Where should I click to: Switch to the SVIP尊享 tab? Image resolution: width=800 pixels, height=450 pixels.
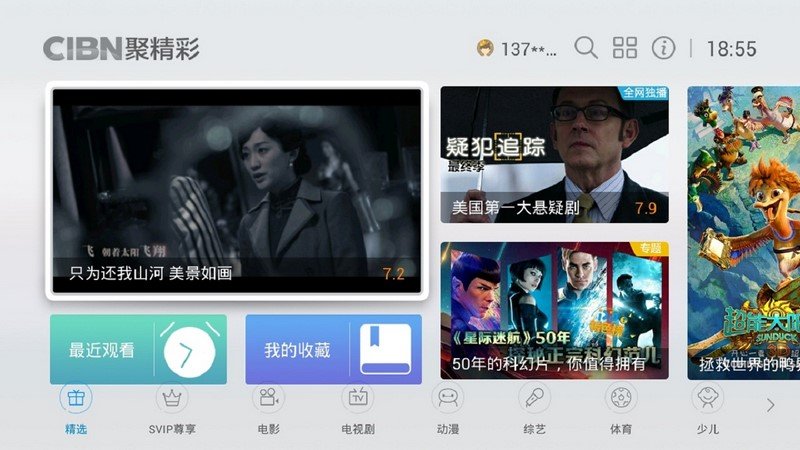pyautogui.click(x=172, y=408)
